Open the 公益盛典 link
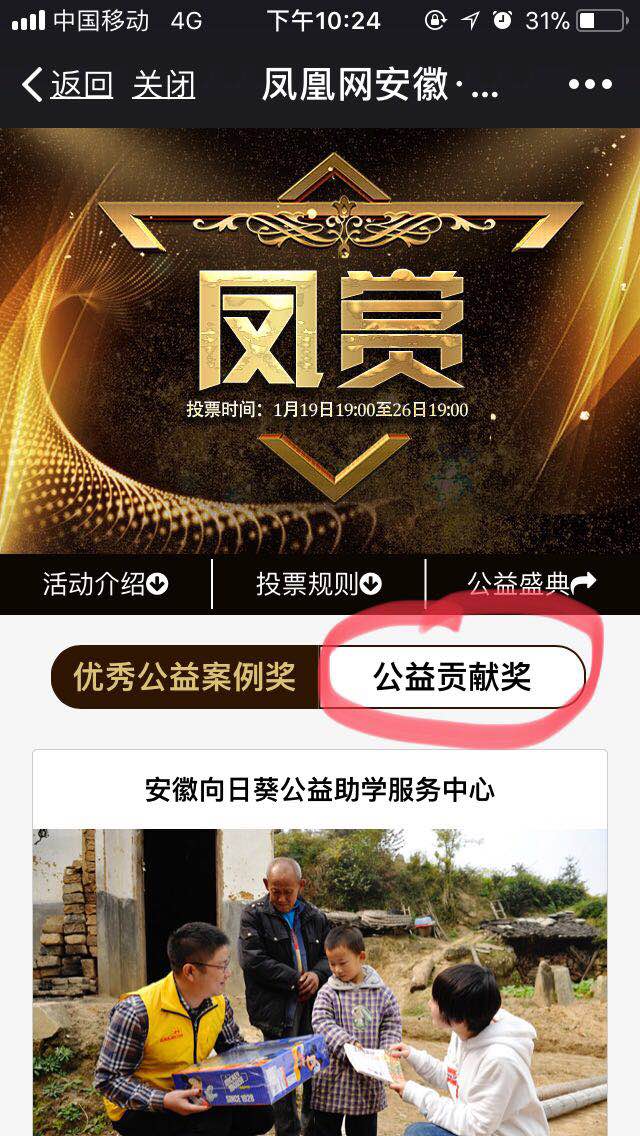640x1136 pixels. pyautogui.click(x=531, y=583)
